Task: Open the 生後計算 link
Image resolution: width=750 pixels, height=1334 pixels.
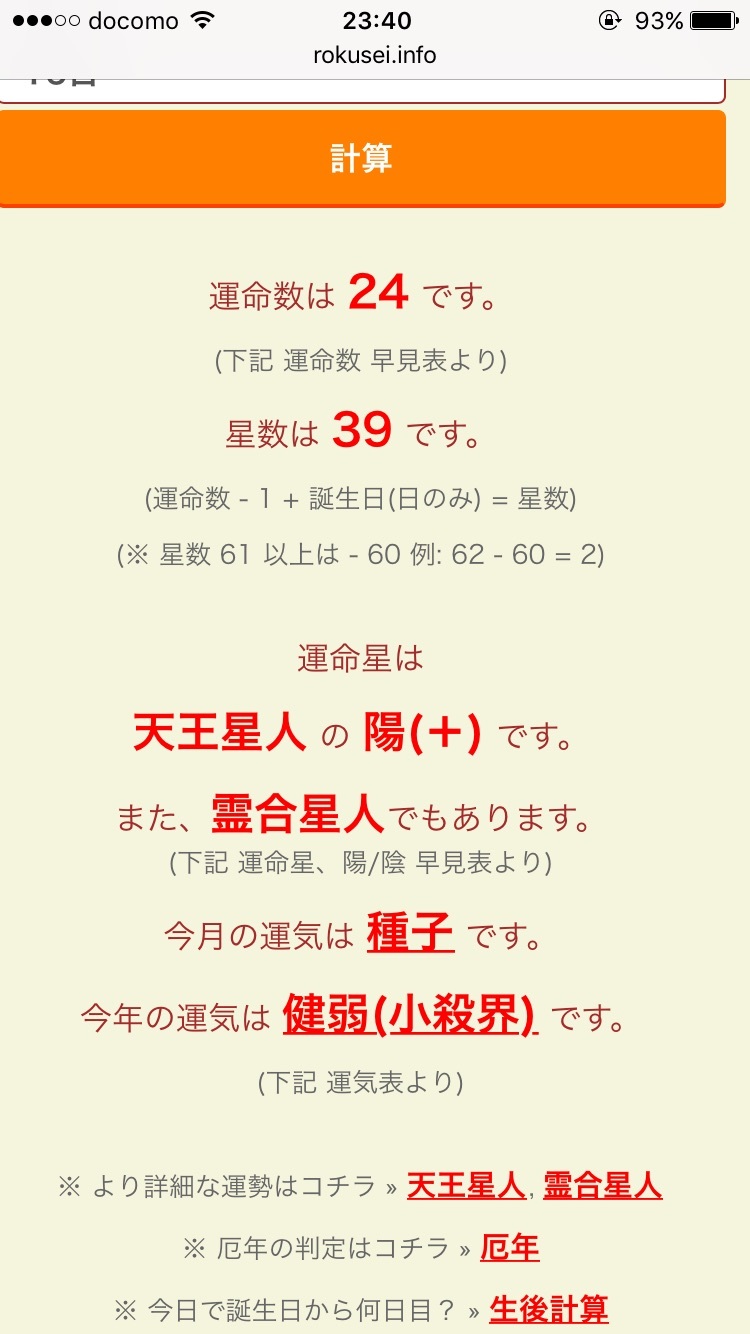Action: [x=549, y=1308]
